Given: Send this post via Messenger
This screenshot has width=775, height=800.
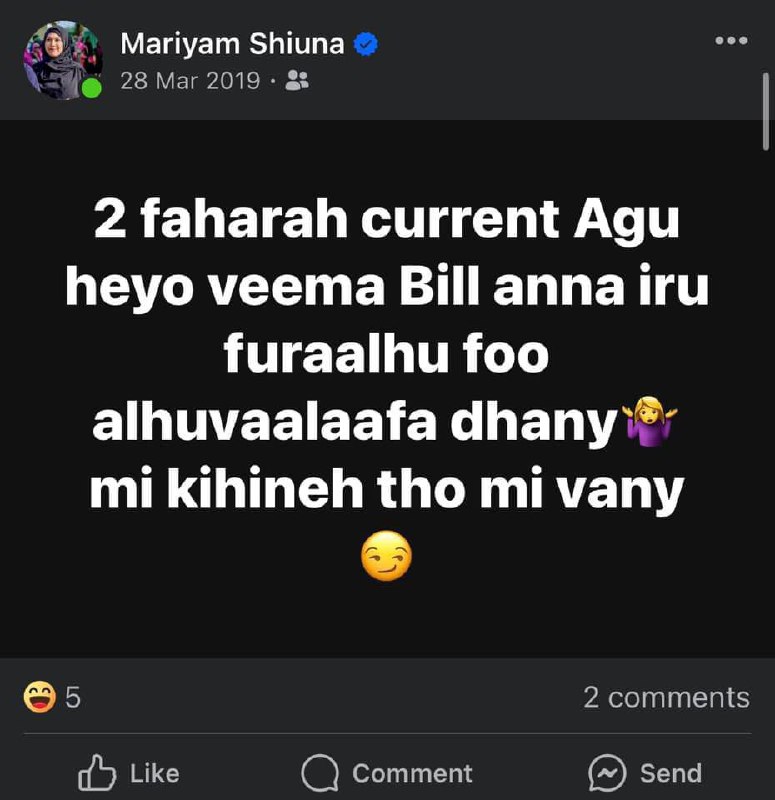Looking at the screenshot, I should click(x=645, y=773).
